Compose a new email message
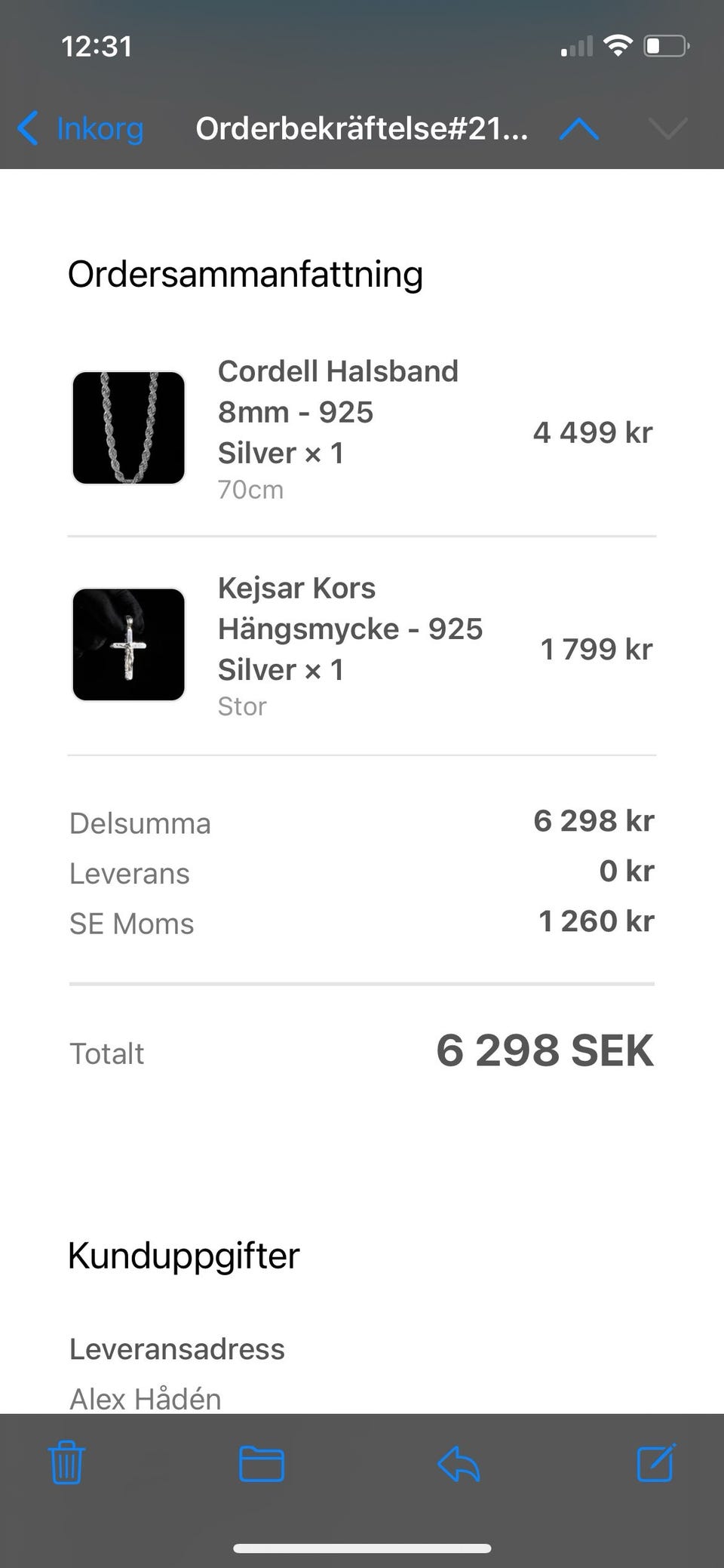Image resolution: width=724 pixels, height=1568 pixels. [655, 1463]
